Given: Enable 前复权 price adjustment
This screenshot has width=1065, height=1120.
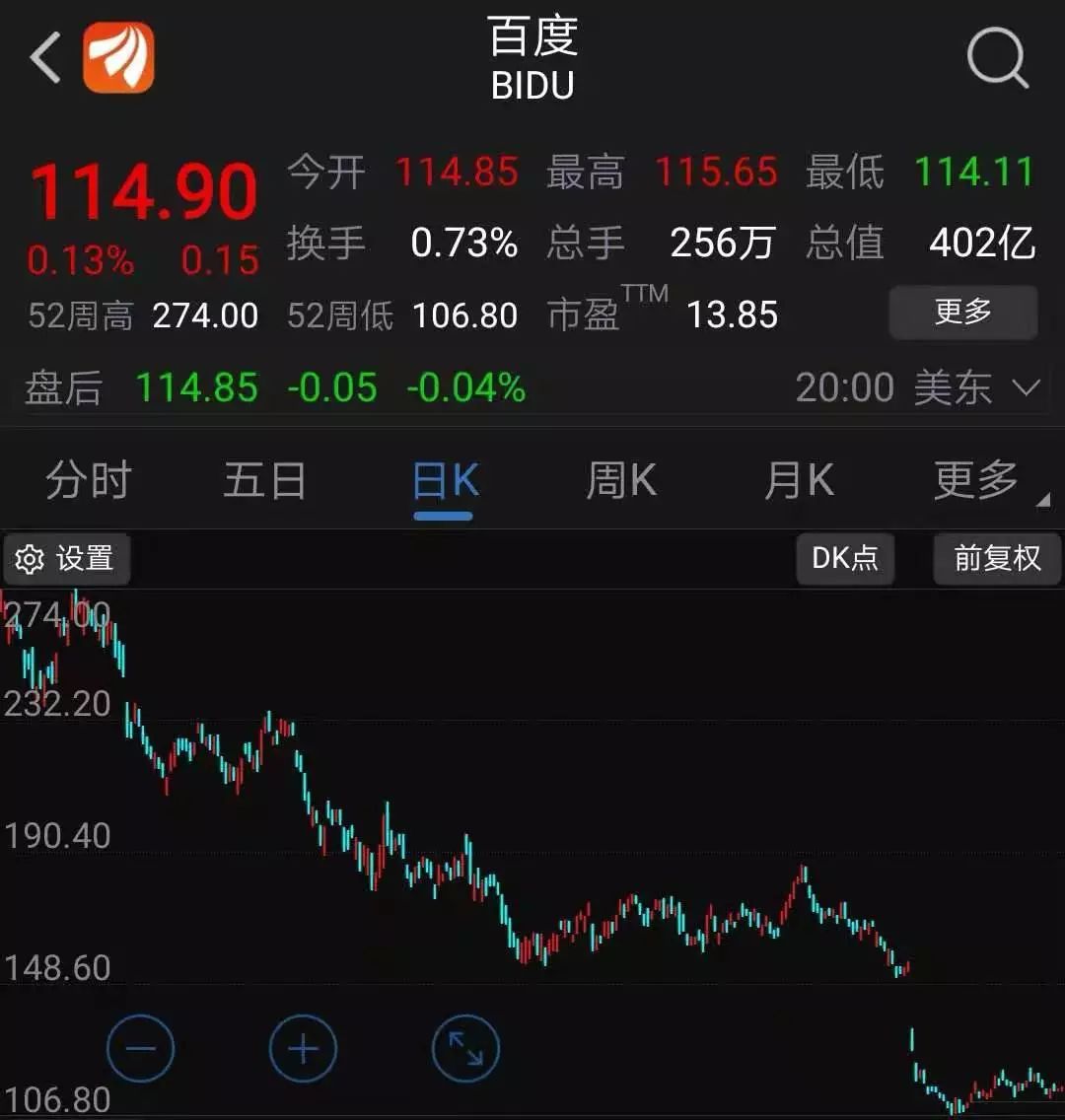Looking at the screenshot, I should pos(996,558).
